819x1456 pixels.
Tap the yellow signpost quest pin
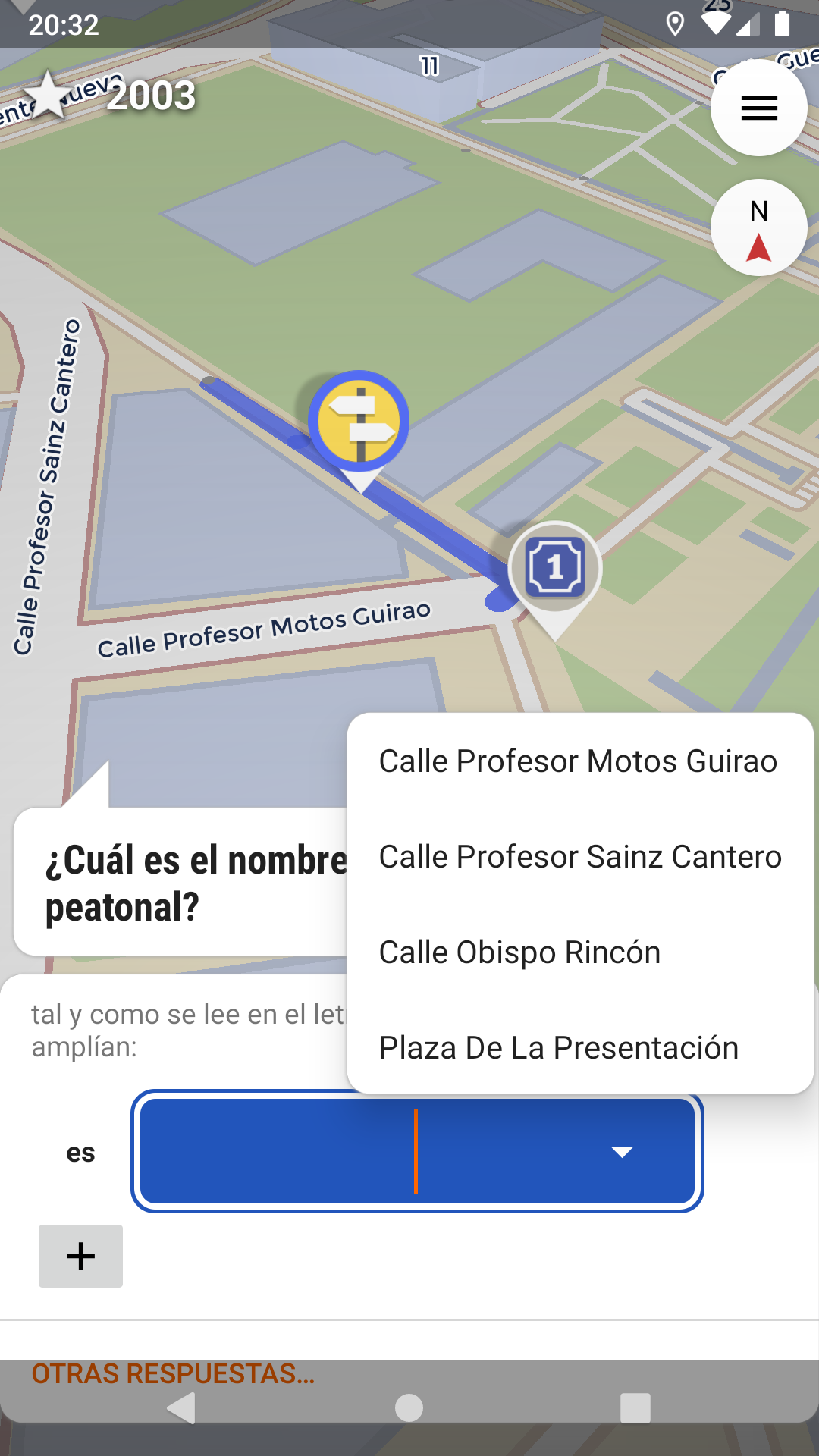tap(359, 422)
